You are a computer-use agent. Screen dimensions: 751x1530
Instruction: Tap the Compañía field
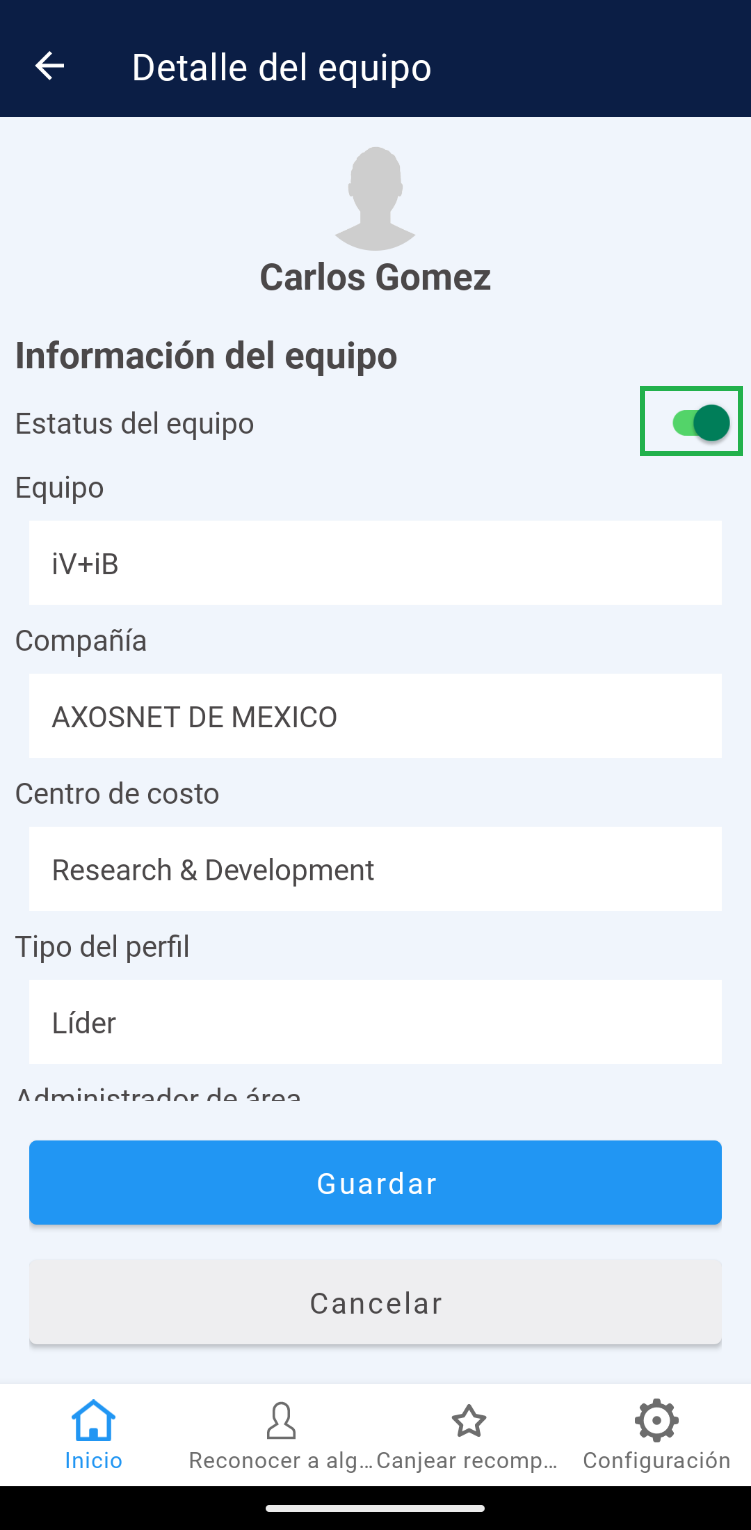[x=375, y=716]
